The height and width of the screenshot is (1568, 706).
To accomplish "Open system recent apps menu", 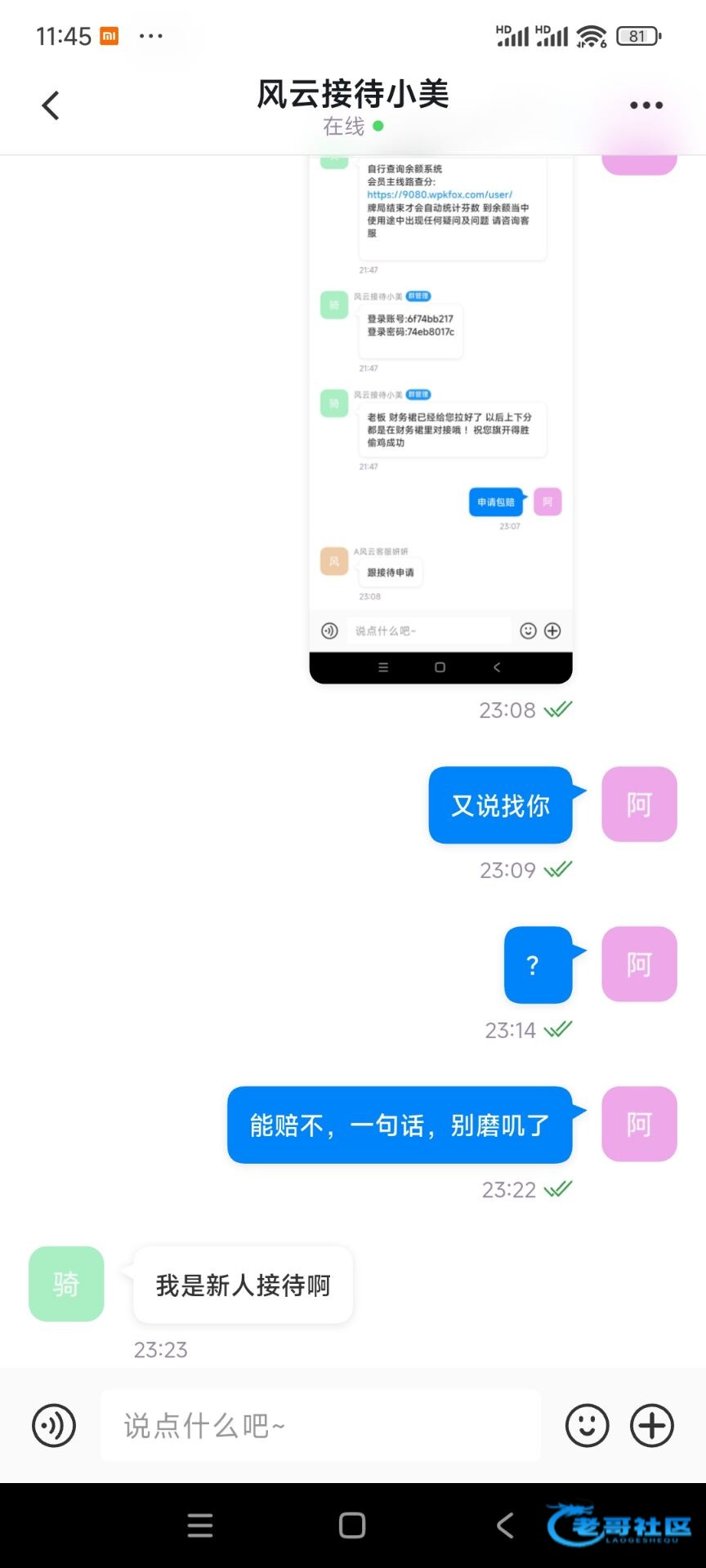I will pos(200,1525).
